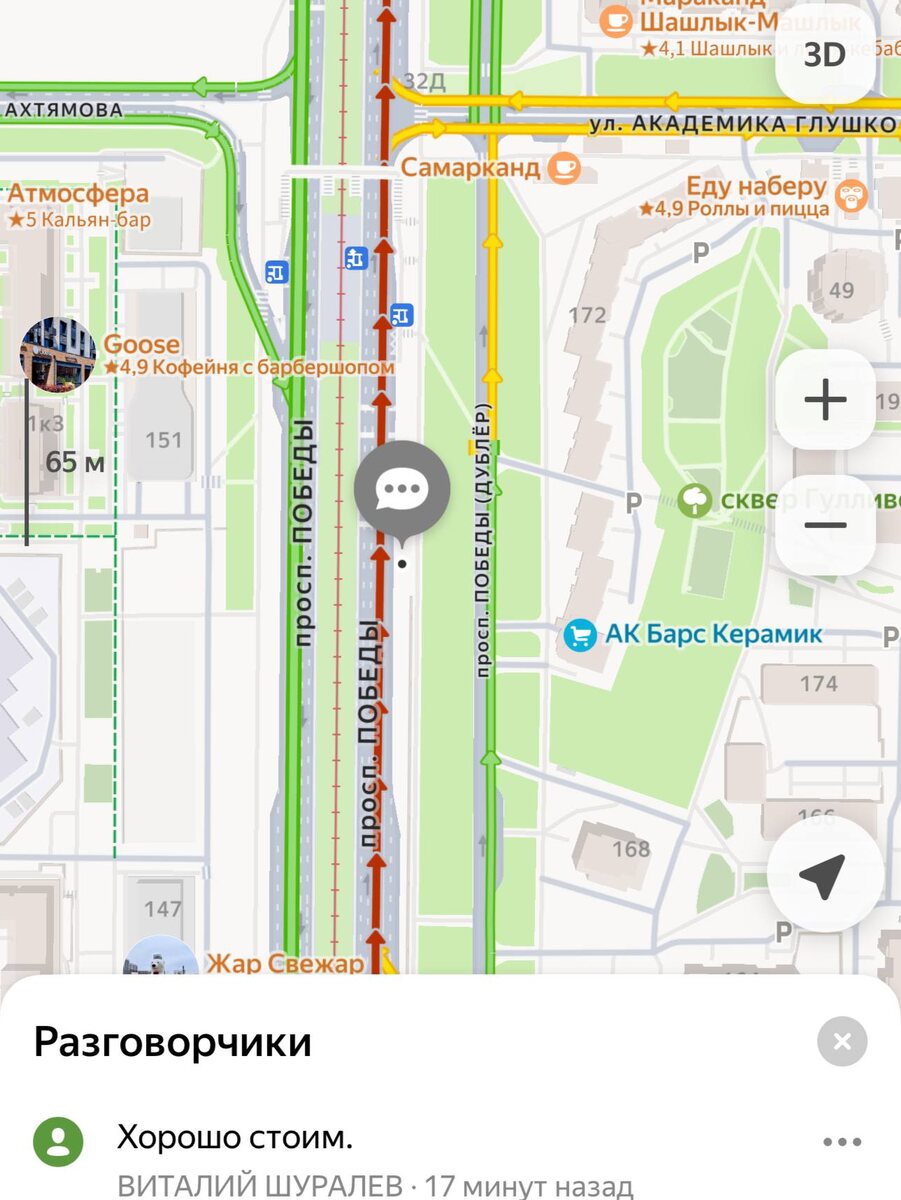Open АК Барс Керамик store marker
The height and width of the screenshot is (1200, 901).
(x=580, y=634)
